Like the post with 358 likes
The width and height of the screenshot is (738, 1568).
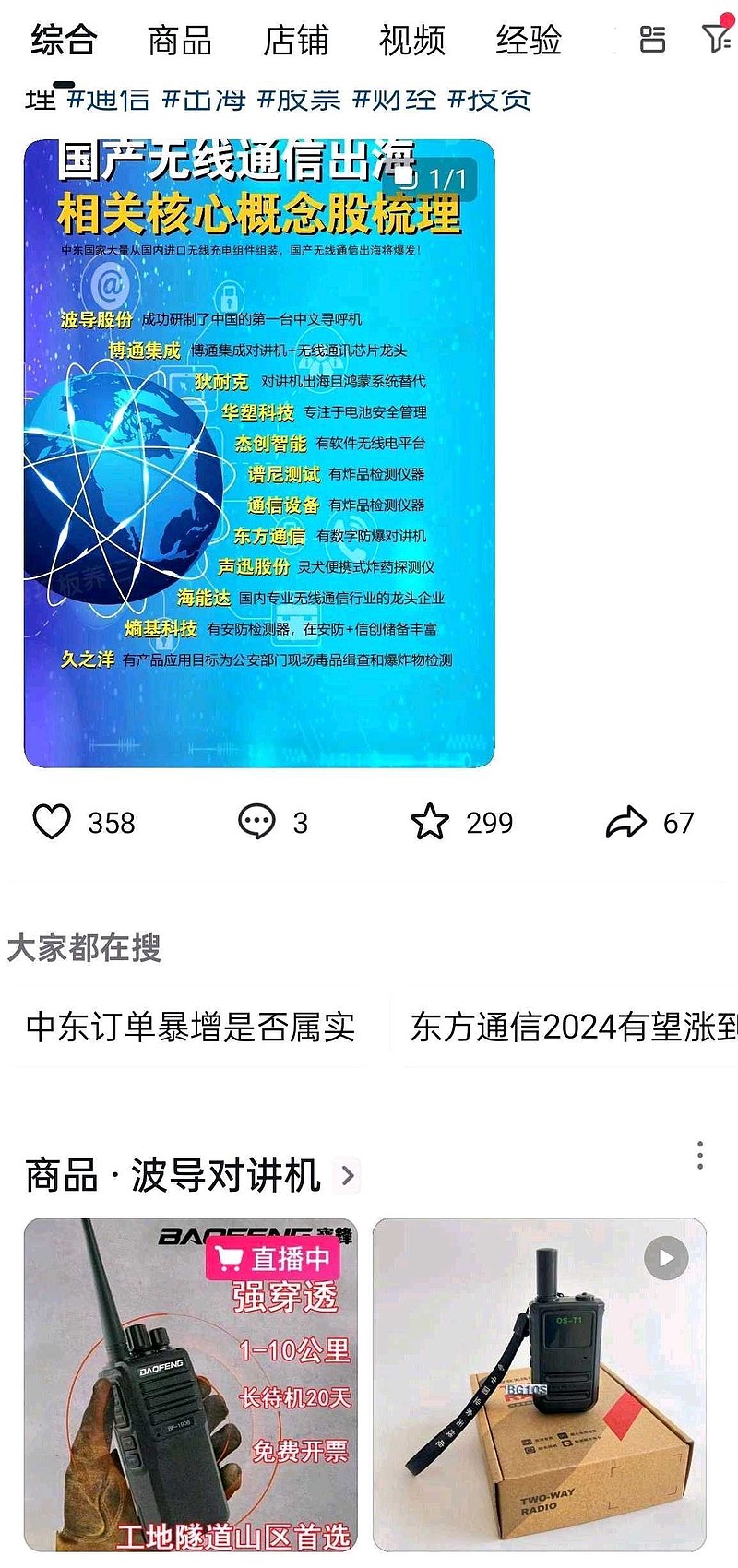pyautogui.click(x=53, y=822)
